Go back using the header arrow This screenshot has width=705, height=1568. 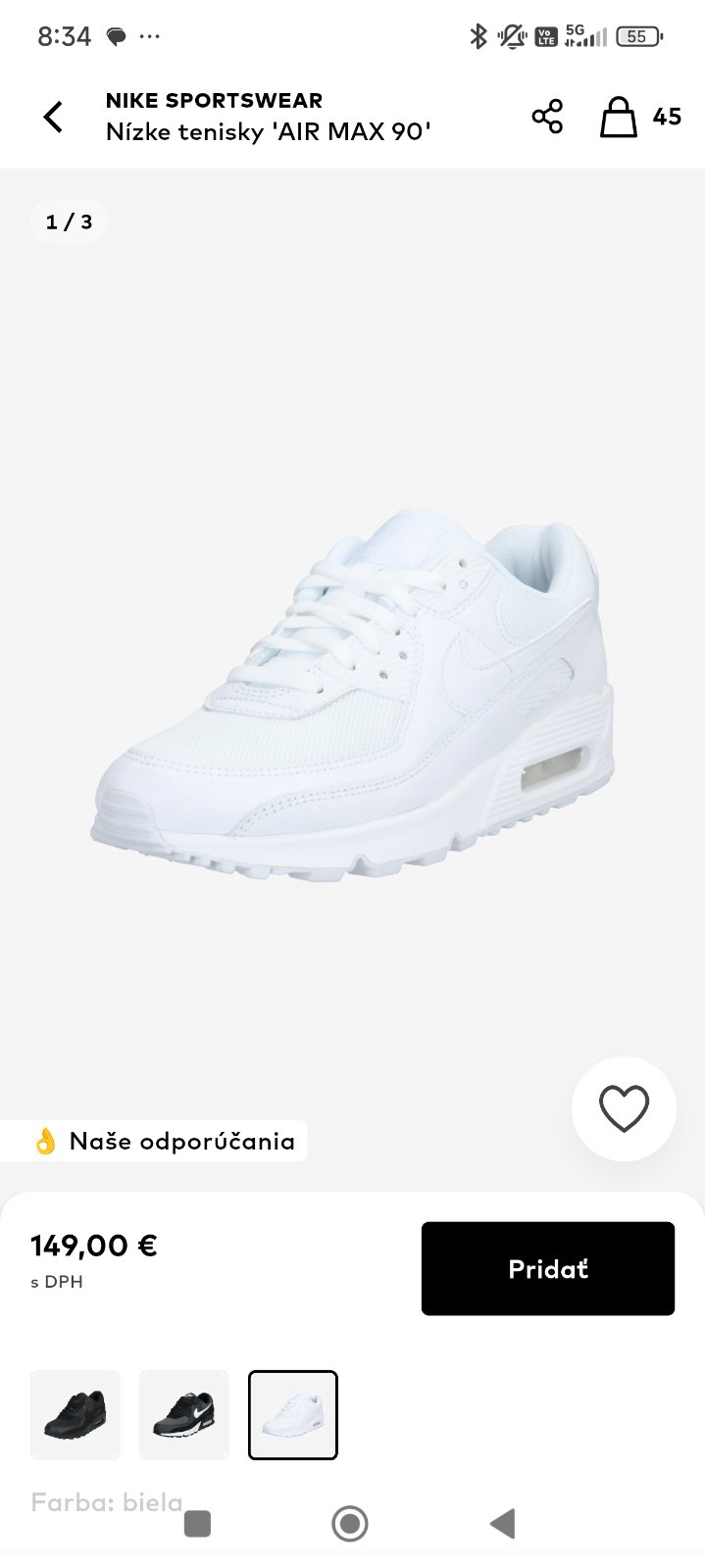53,117
